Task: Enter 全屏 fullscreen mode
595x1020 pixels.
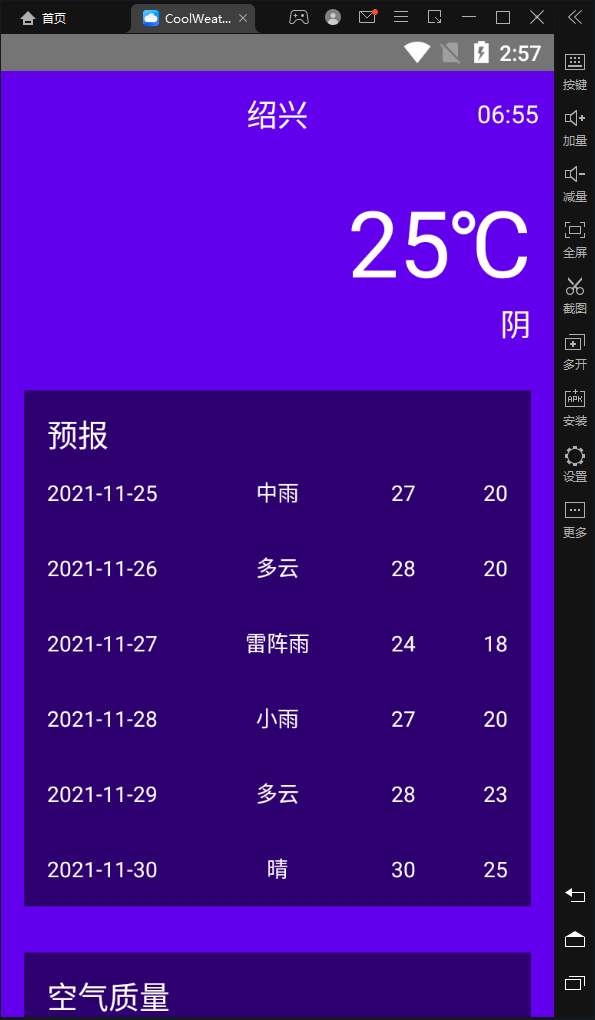Action: tap(575, 239)
